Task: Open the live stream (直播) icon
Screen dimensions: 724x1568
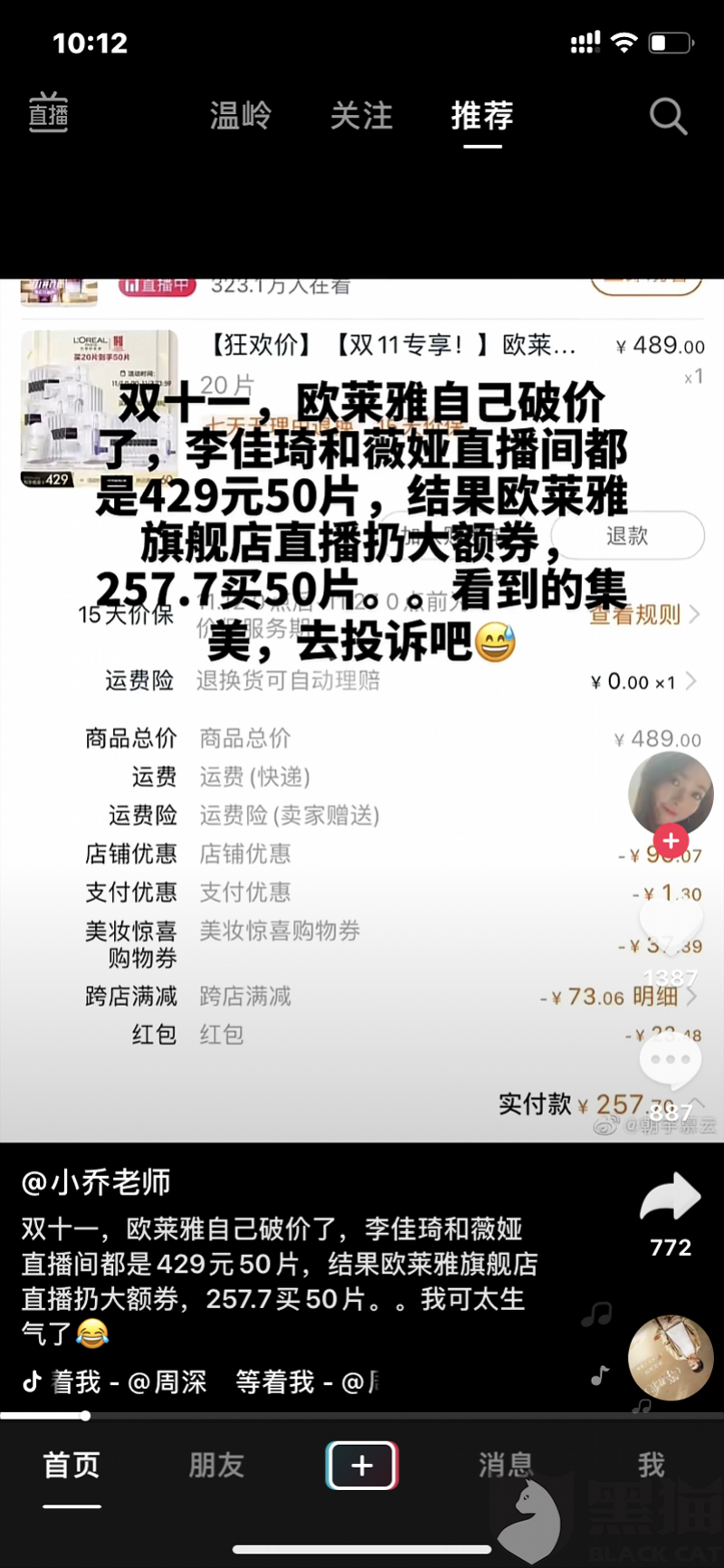Action: [x=49, y=114]
